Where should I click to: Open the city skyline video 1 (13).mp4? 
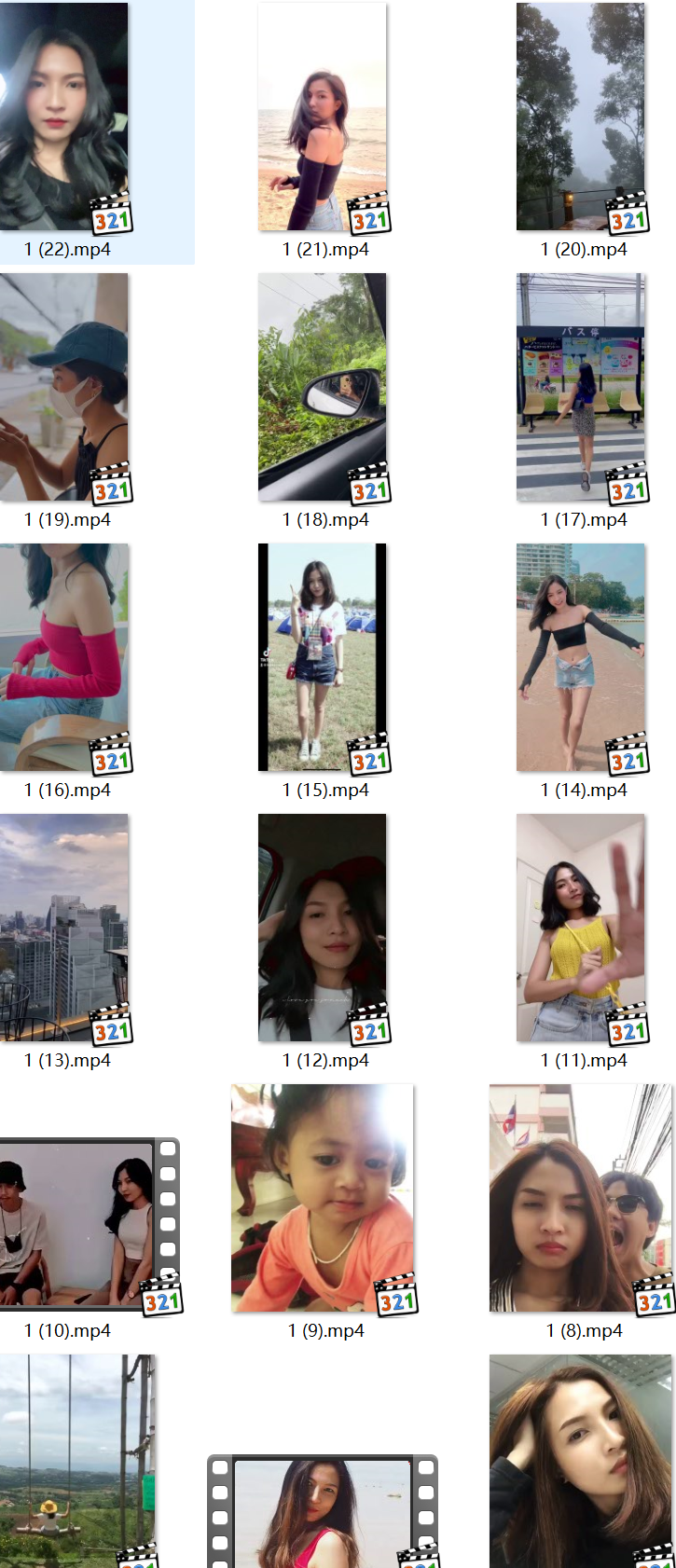pos(63,928)
